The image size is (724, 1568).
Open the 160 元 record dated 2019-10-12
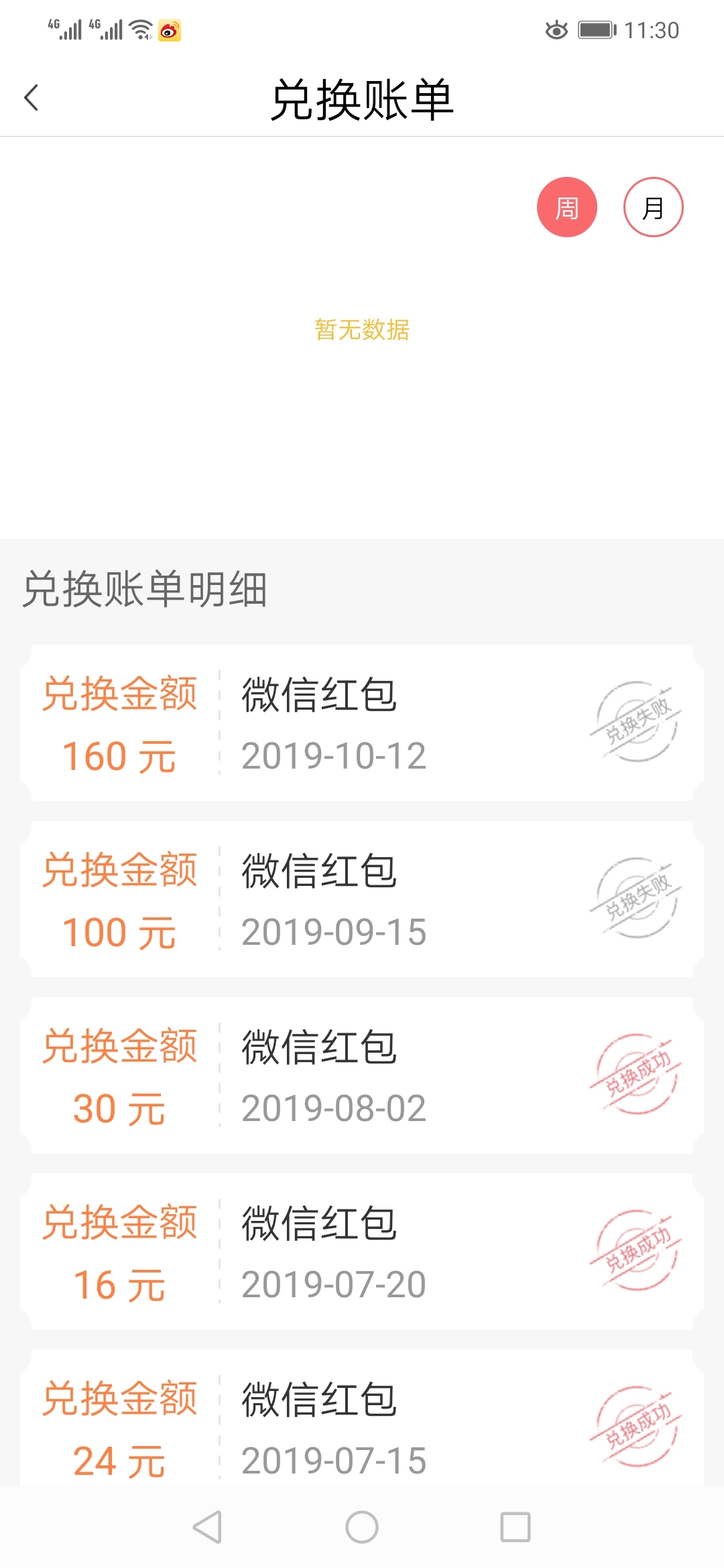click(x=362, y=723)
